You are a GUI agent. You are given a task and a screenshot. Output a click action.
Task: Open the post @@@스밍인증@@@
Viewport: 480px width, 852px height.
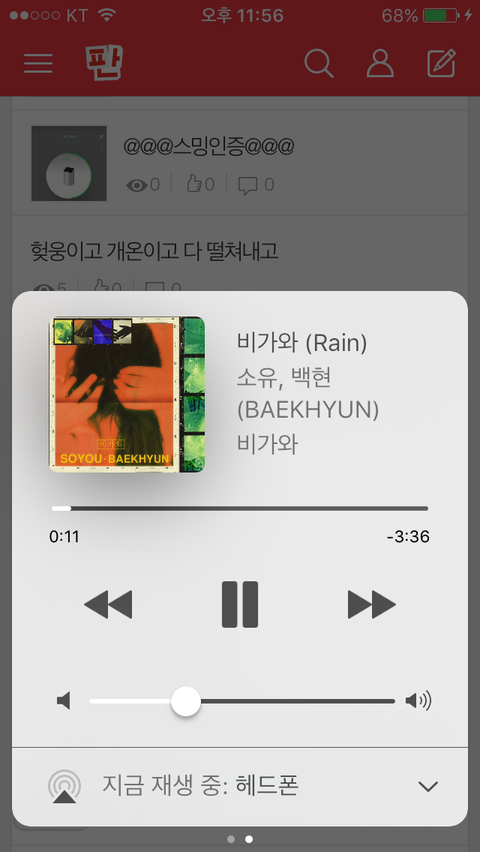(240, 163)
